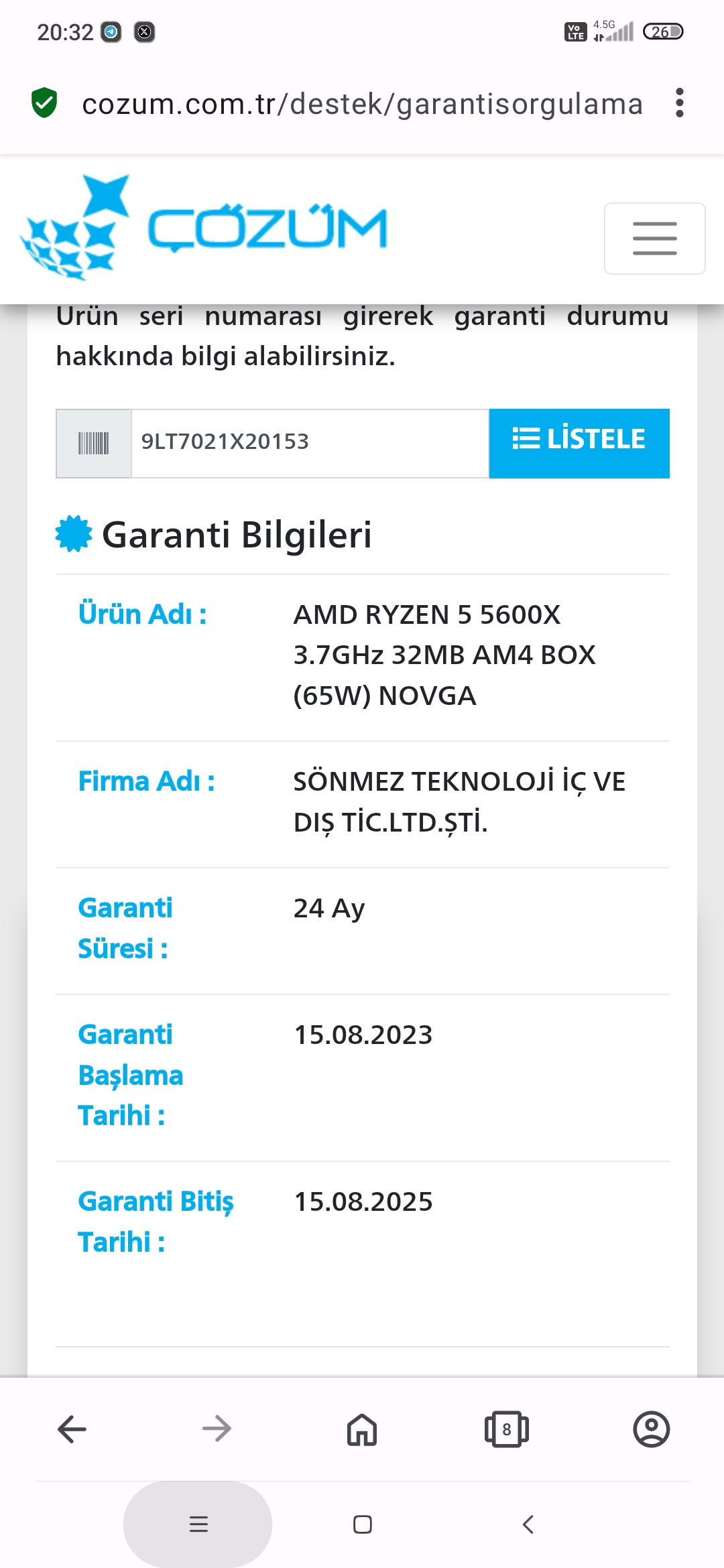This screenshot has height=1568, width=724.
Task: Go back to the previous page in the browser
Action: (x=72, y=1429)
